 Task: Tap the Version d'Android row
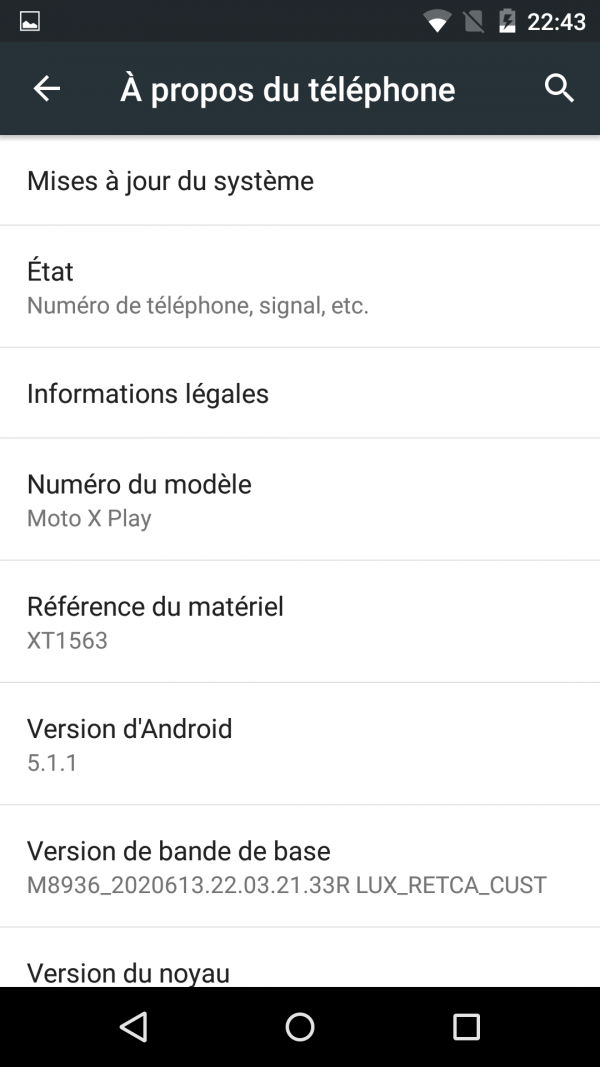tap(300, 744)
